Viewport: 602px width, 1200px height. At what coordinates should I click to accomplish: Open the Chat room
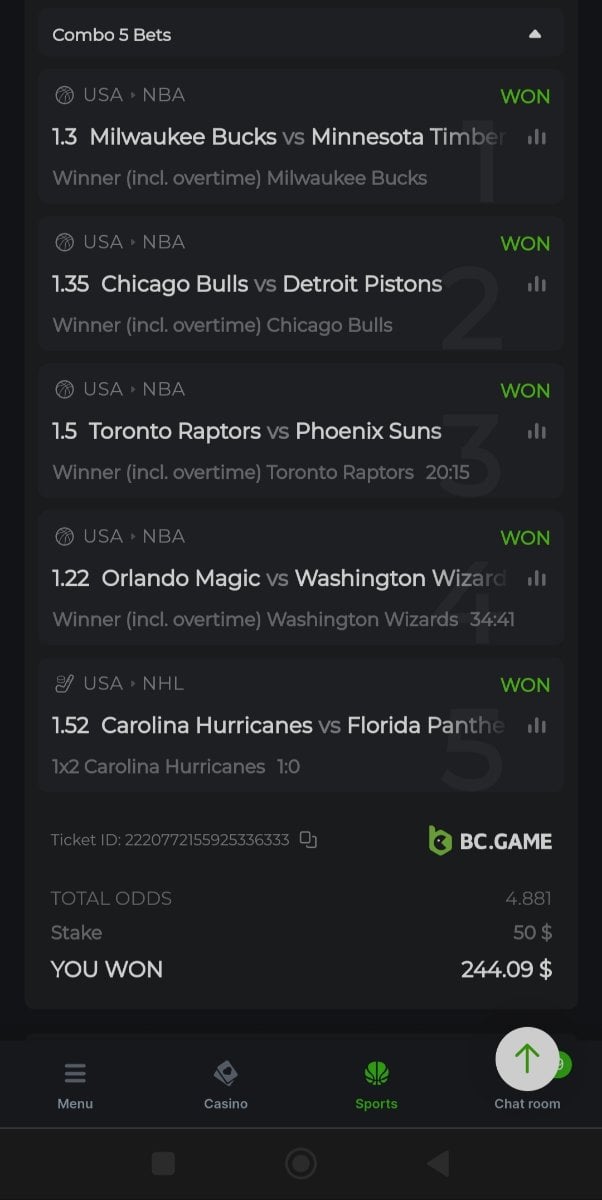coord(527,1103)
